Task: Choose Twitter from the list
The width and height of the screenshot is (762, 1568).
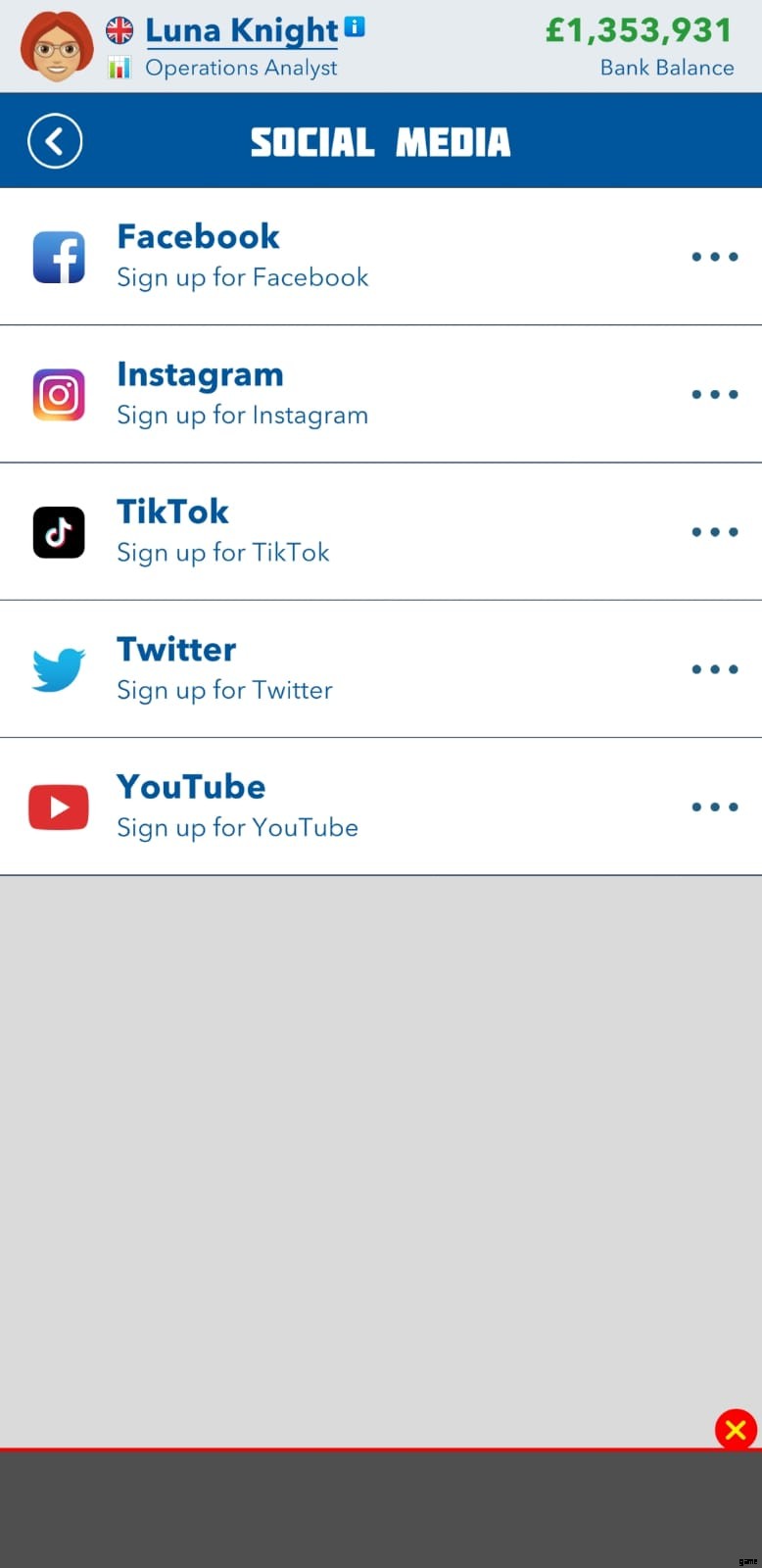Action: coord(380,669)
